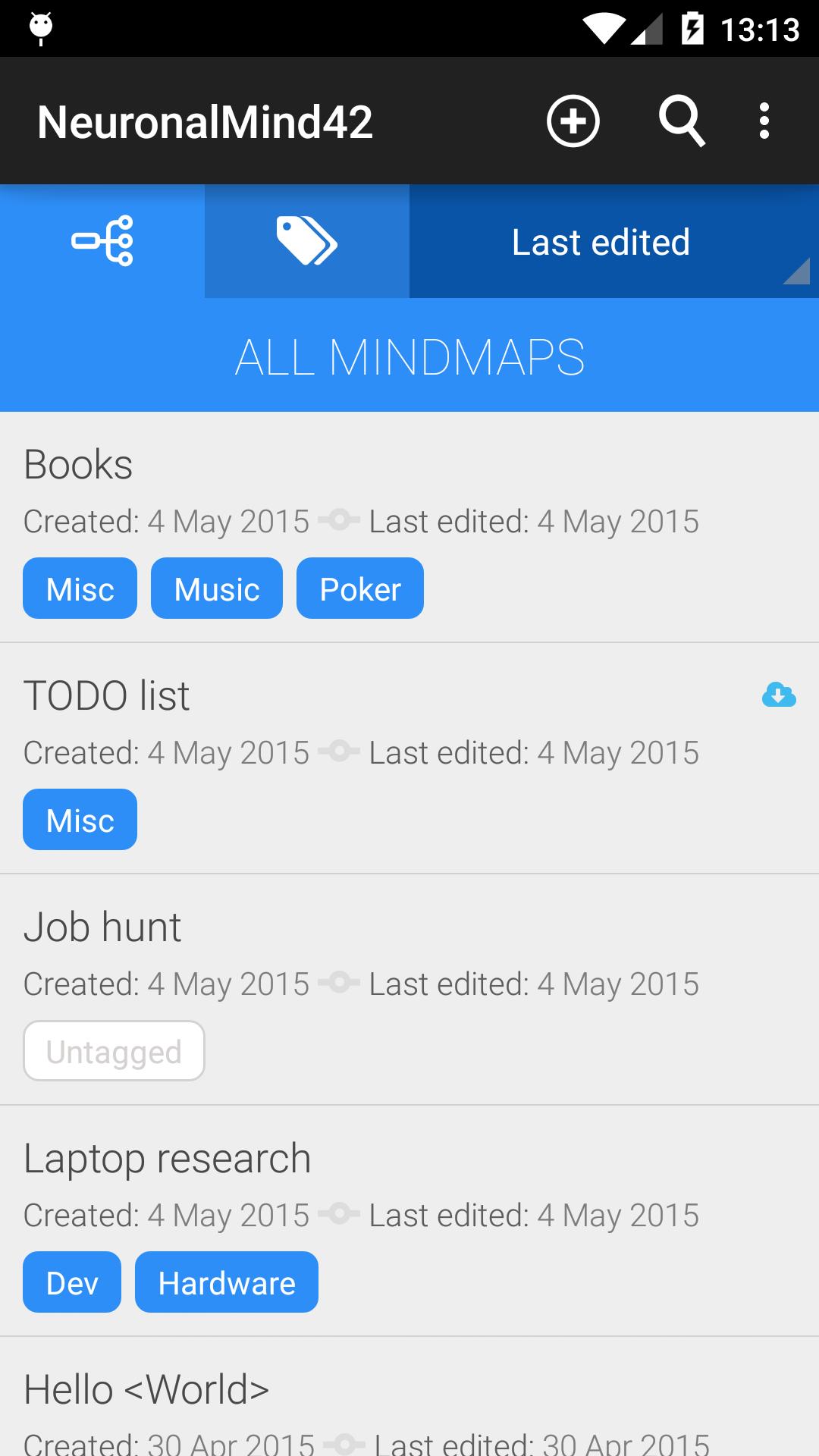Viewport: 819px width, 1456px height.
Task: Add a new mindmap
Action: 573,121
